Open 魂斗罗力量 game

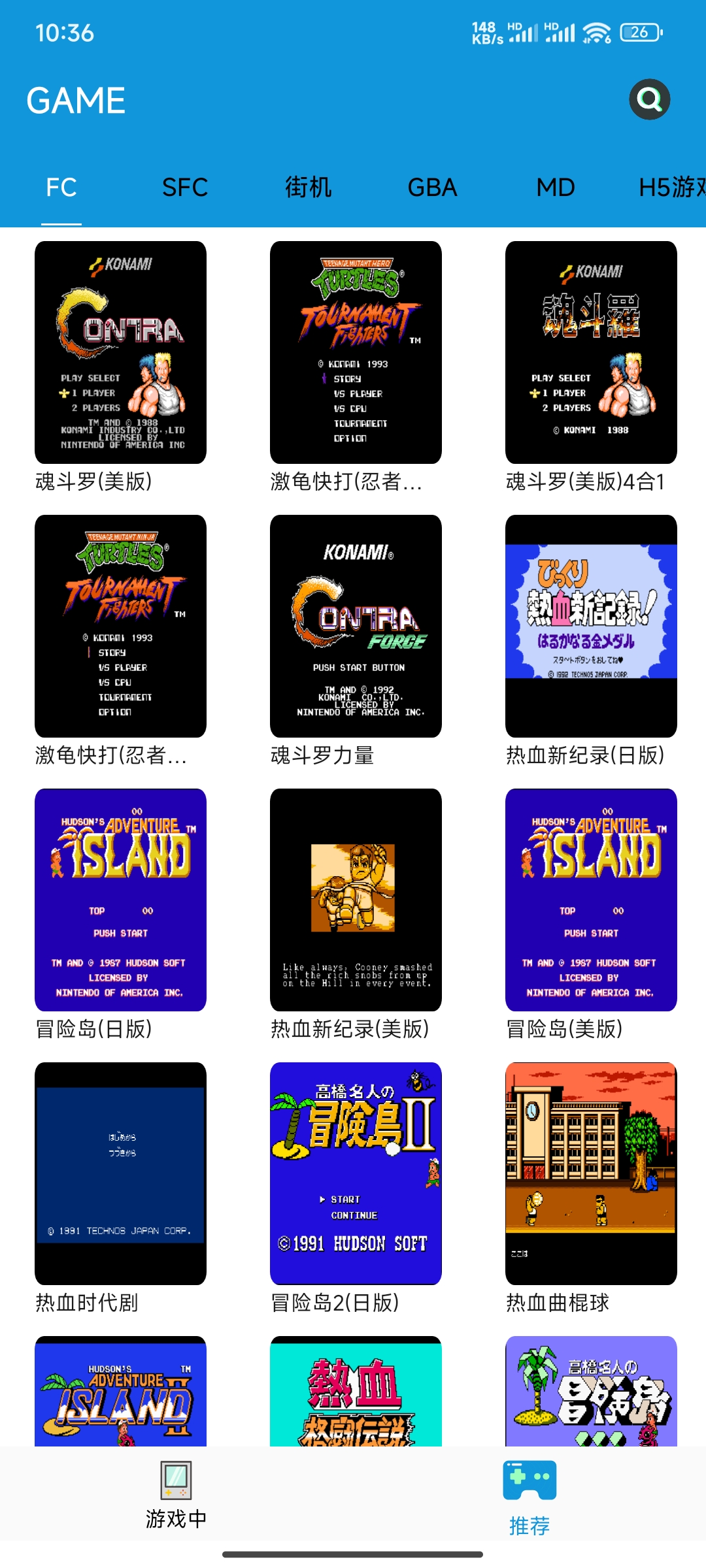(x=356, y=627)
